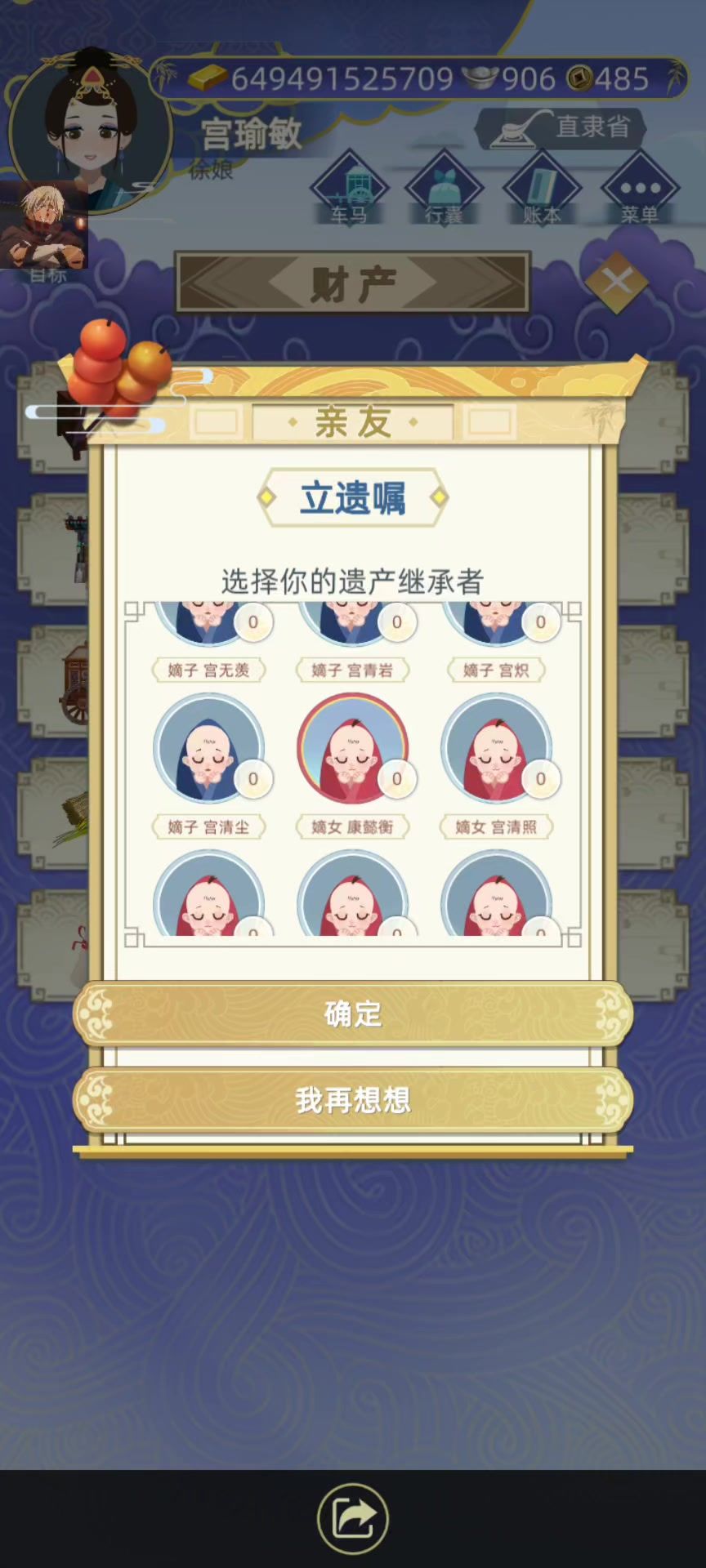Pick 嫡女 宫清照 as inheritor
This screenshot has width=706, height=1568.
(497, 751)
